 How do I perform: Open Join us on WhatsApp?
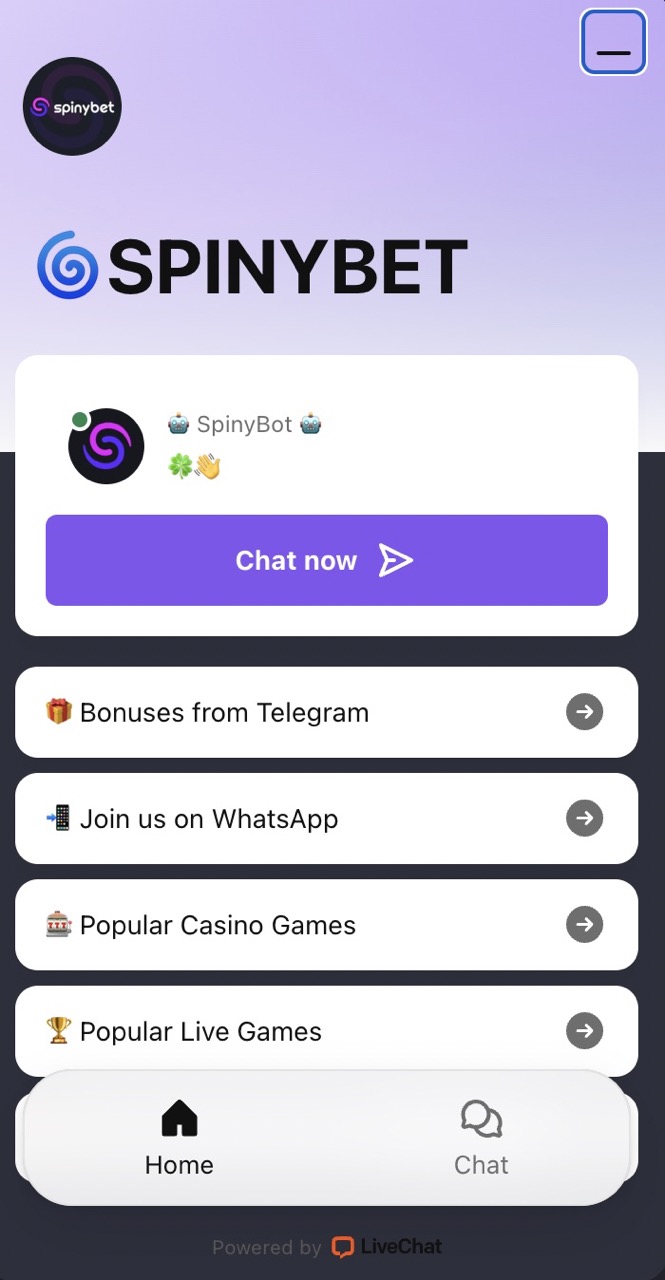click(326, 818)
